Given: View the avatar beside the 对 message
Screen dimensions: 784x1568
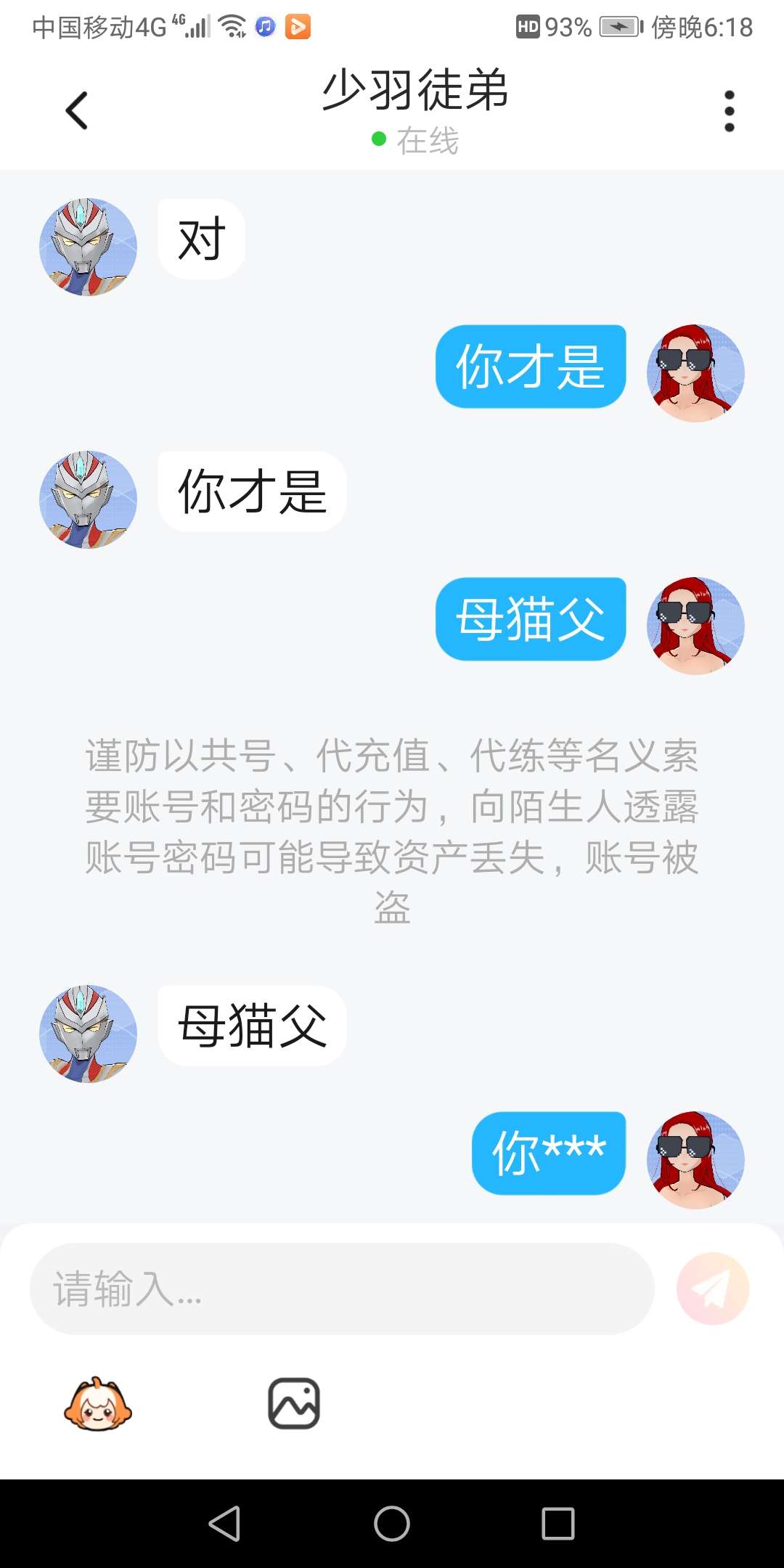Looking at the screenshot, I should [x=88, y=247].
